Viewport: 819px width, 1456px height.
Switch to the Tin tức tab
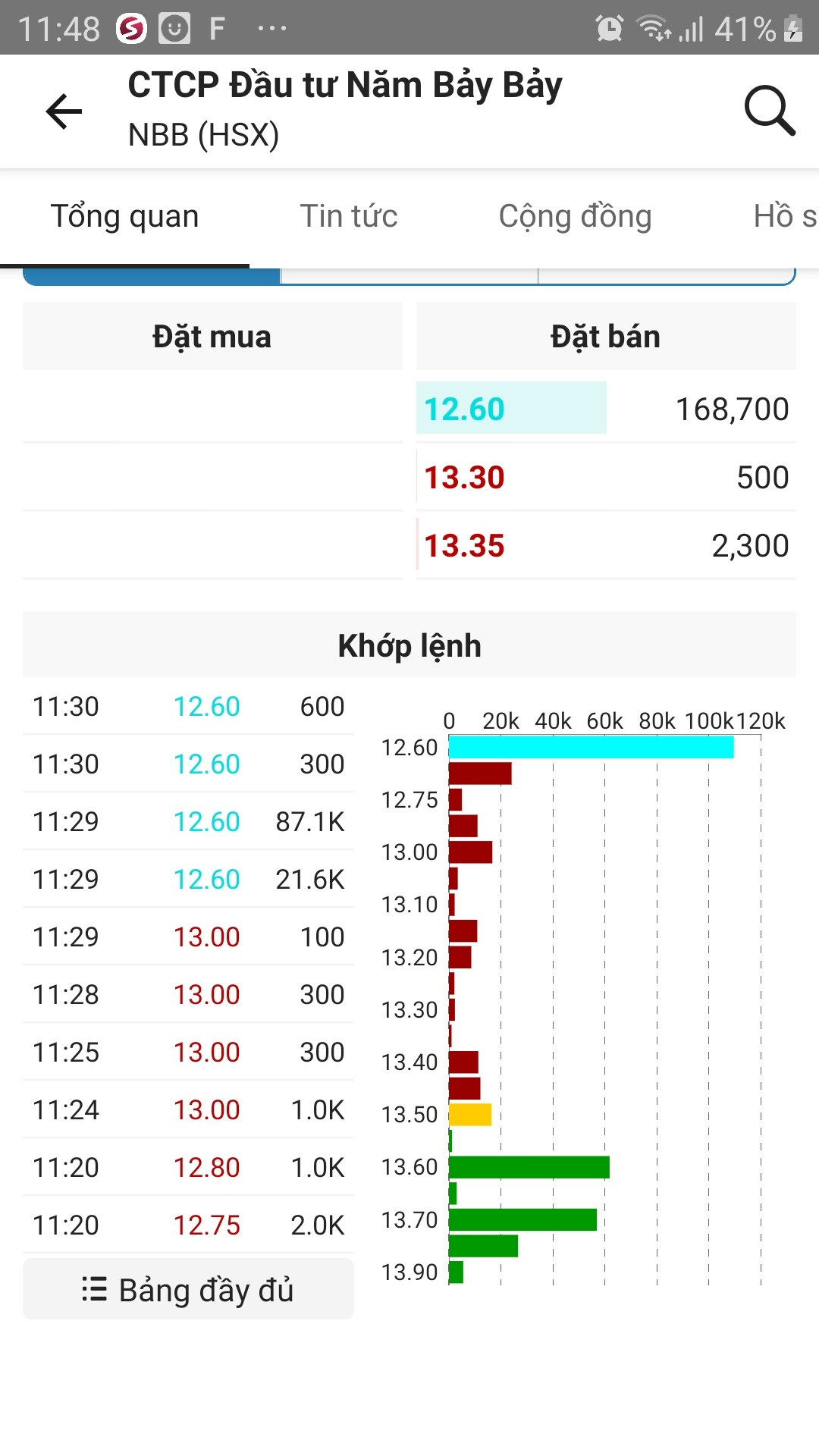point(349,217)
